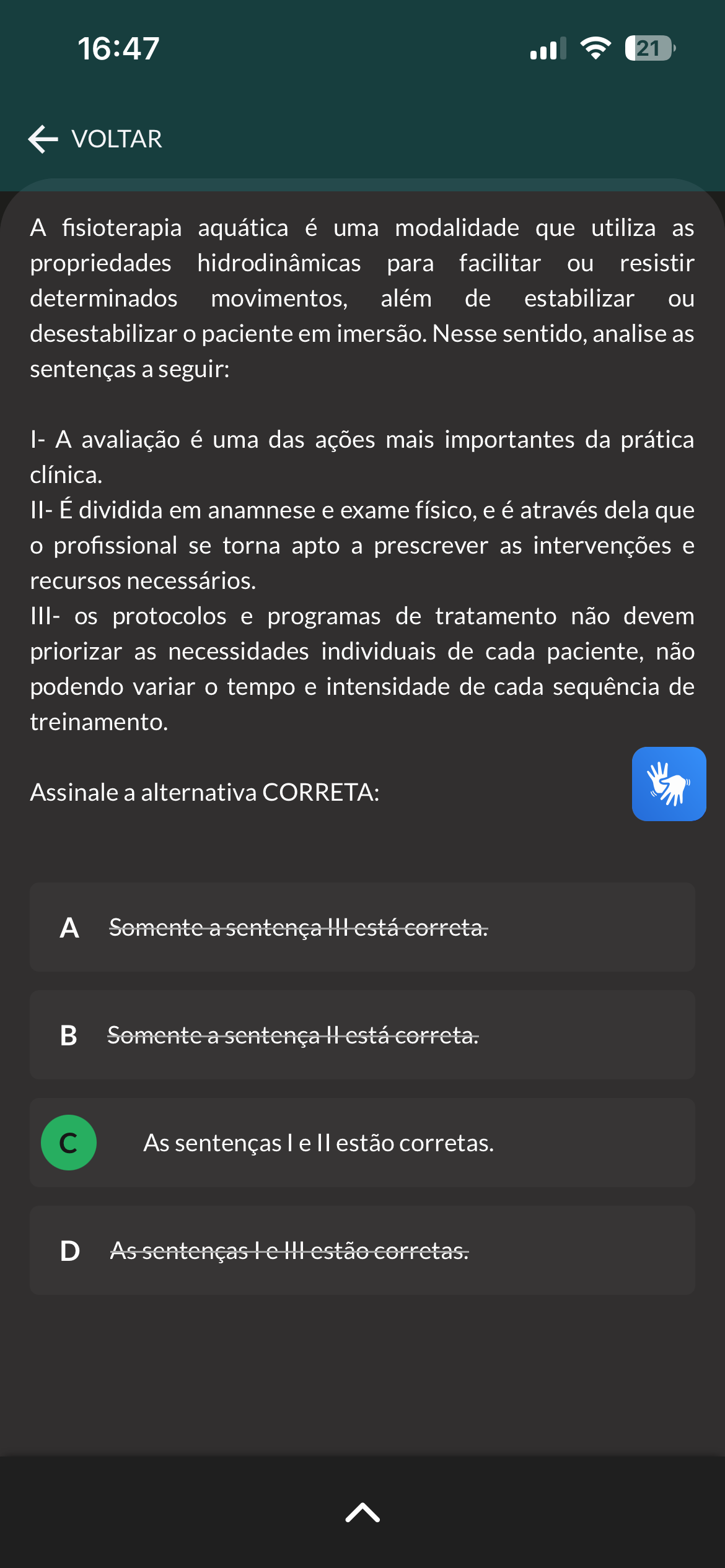The image size is (725, 1568).
Task: Choose option B: Somente a sentença II
Action: click(x=362, y=1035)
